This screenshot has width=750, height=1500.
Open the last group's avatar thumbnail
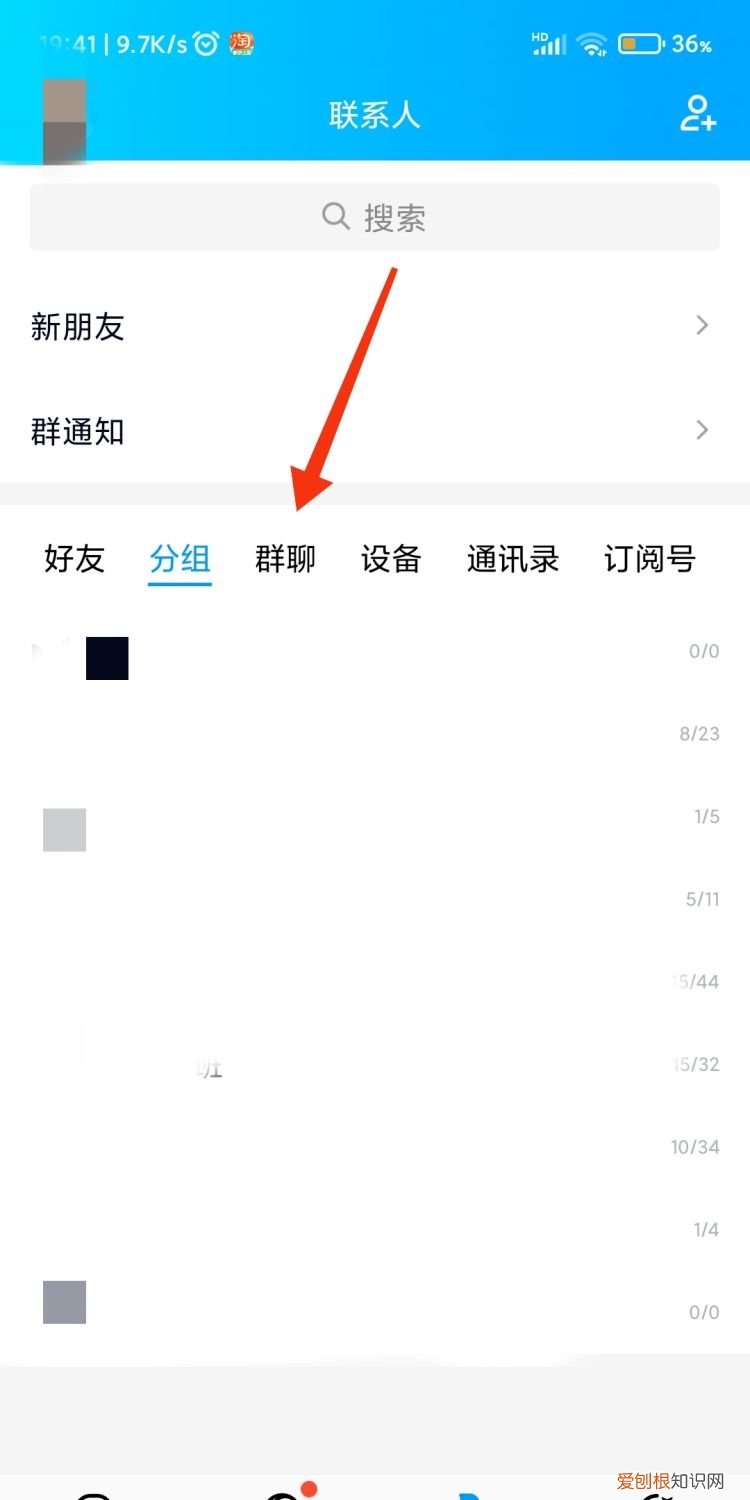[x=63, y=1304]
